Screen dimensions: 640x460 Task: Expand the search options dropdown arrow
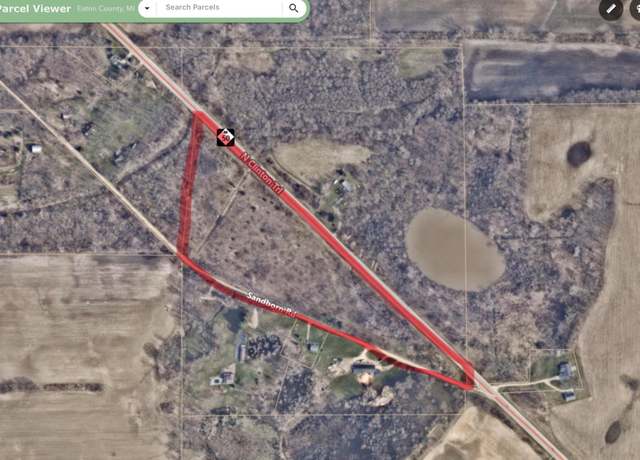tap(147, 8)
